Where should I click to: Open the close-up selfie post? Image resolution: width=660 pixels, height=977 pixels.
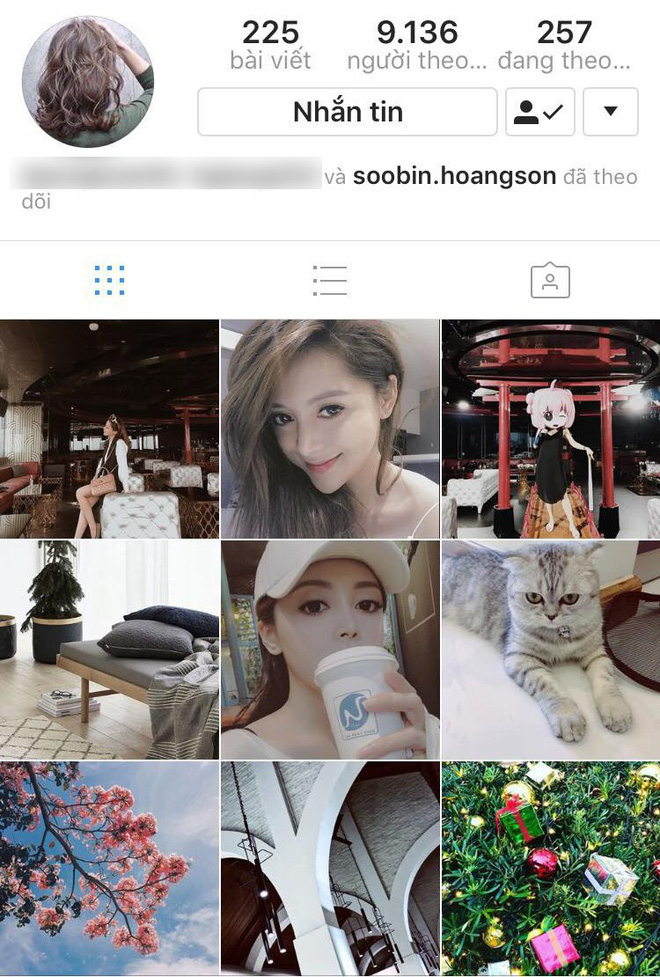(x=330, y=429)
